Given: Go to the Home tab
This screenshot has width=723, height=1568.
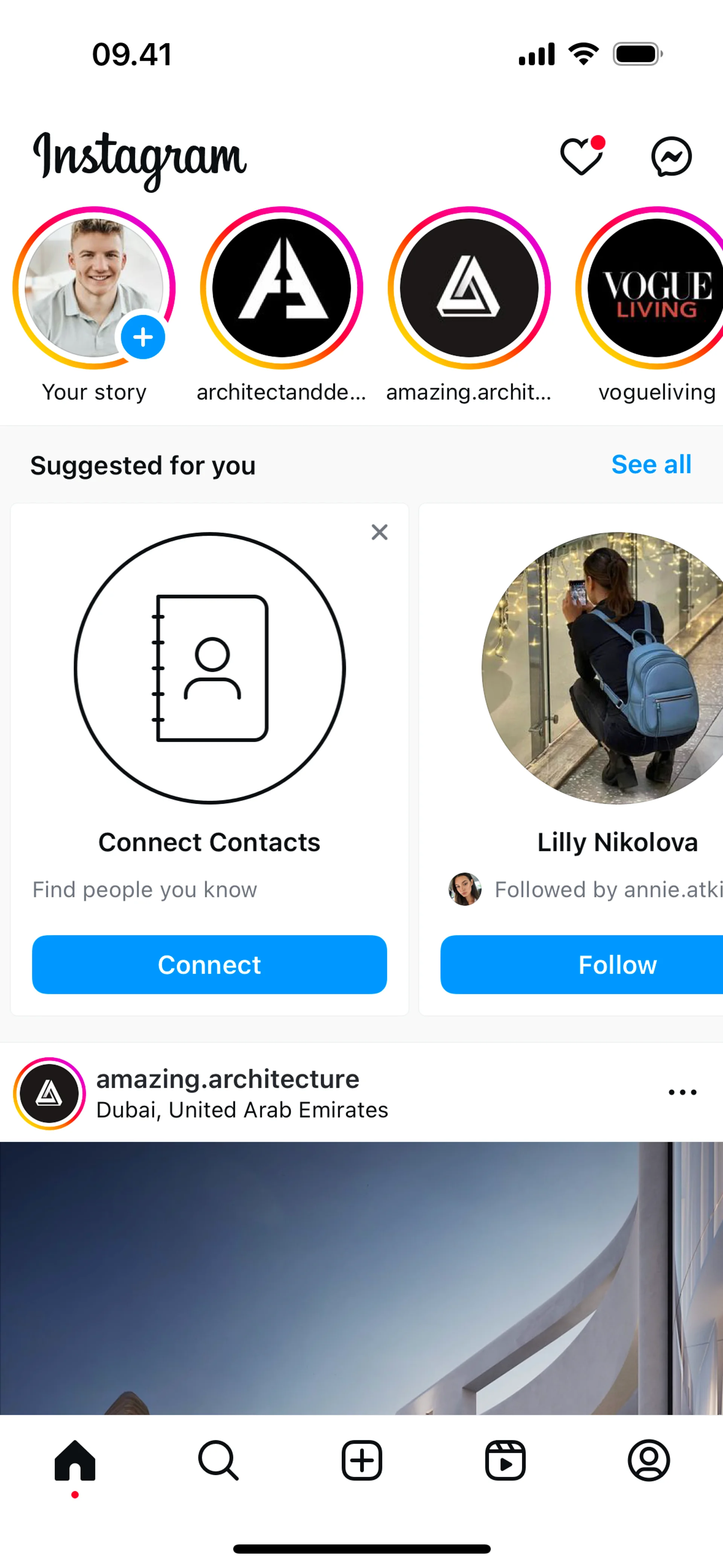Looking at the screenshot, I should point(75,1459).
